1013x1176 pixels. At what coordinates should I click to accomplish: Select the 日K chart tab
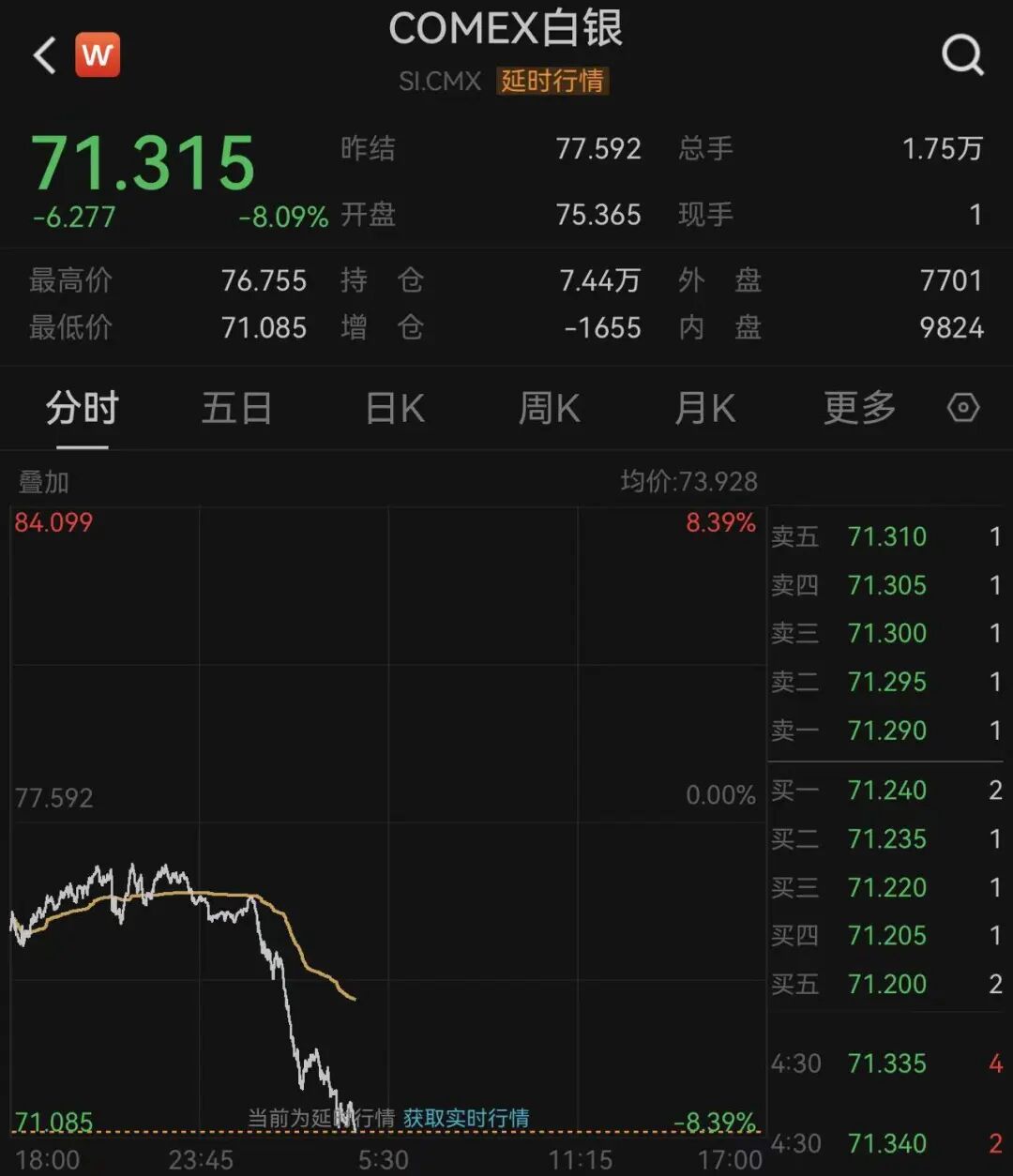(x=395, y=409)
